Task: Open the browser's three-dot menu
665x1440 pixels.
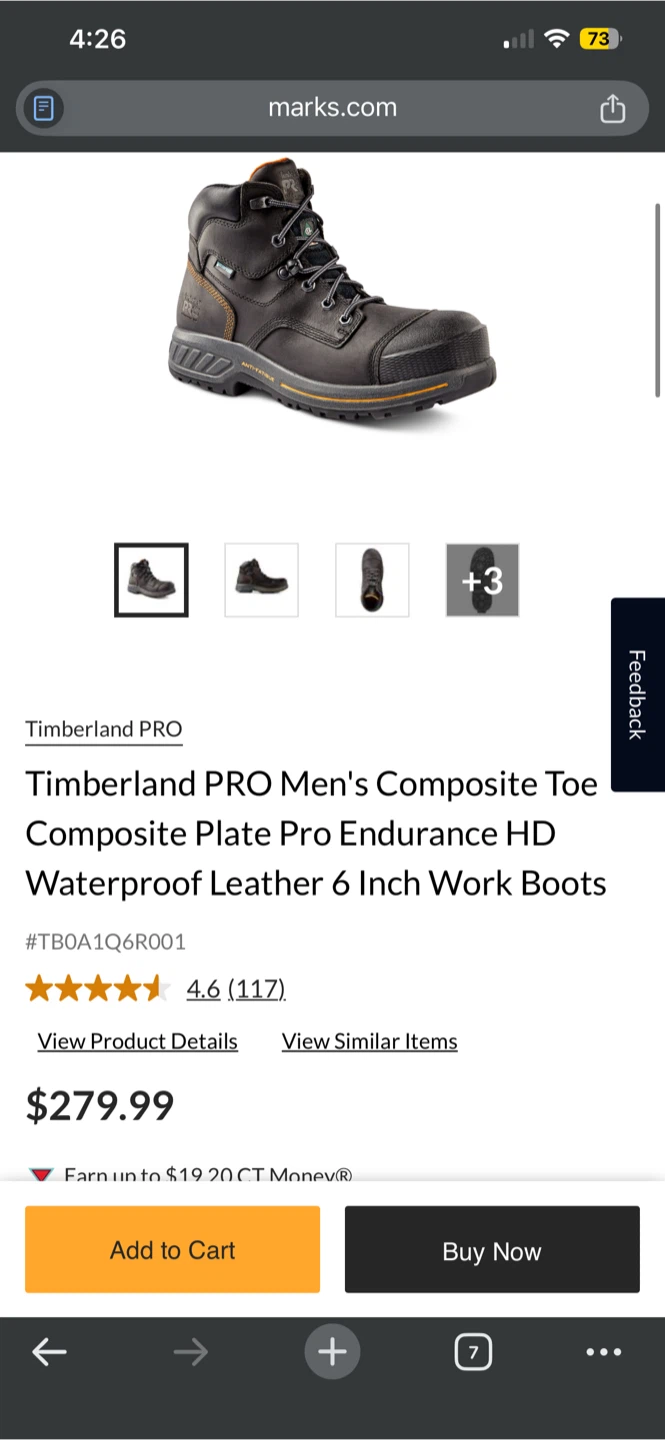Action: pos(604,1352)
